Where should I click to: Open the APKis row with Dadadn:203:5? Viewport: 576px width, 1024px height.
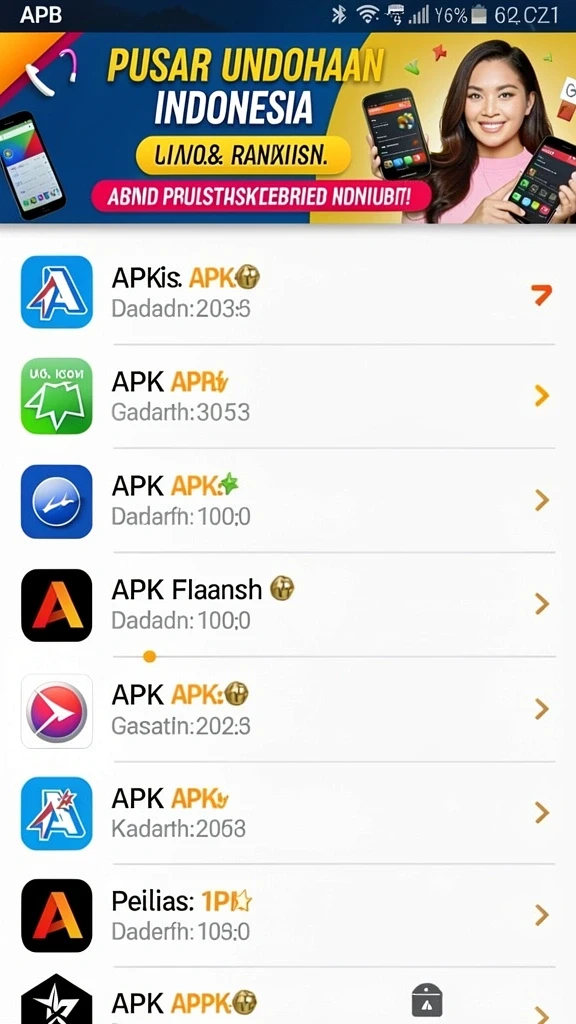point(288,293)
